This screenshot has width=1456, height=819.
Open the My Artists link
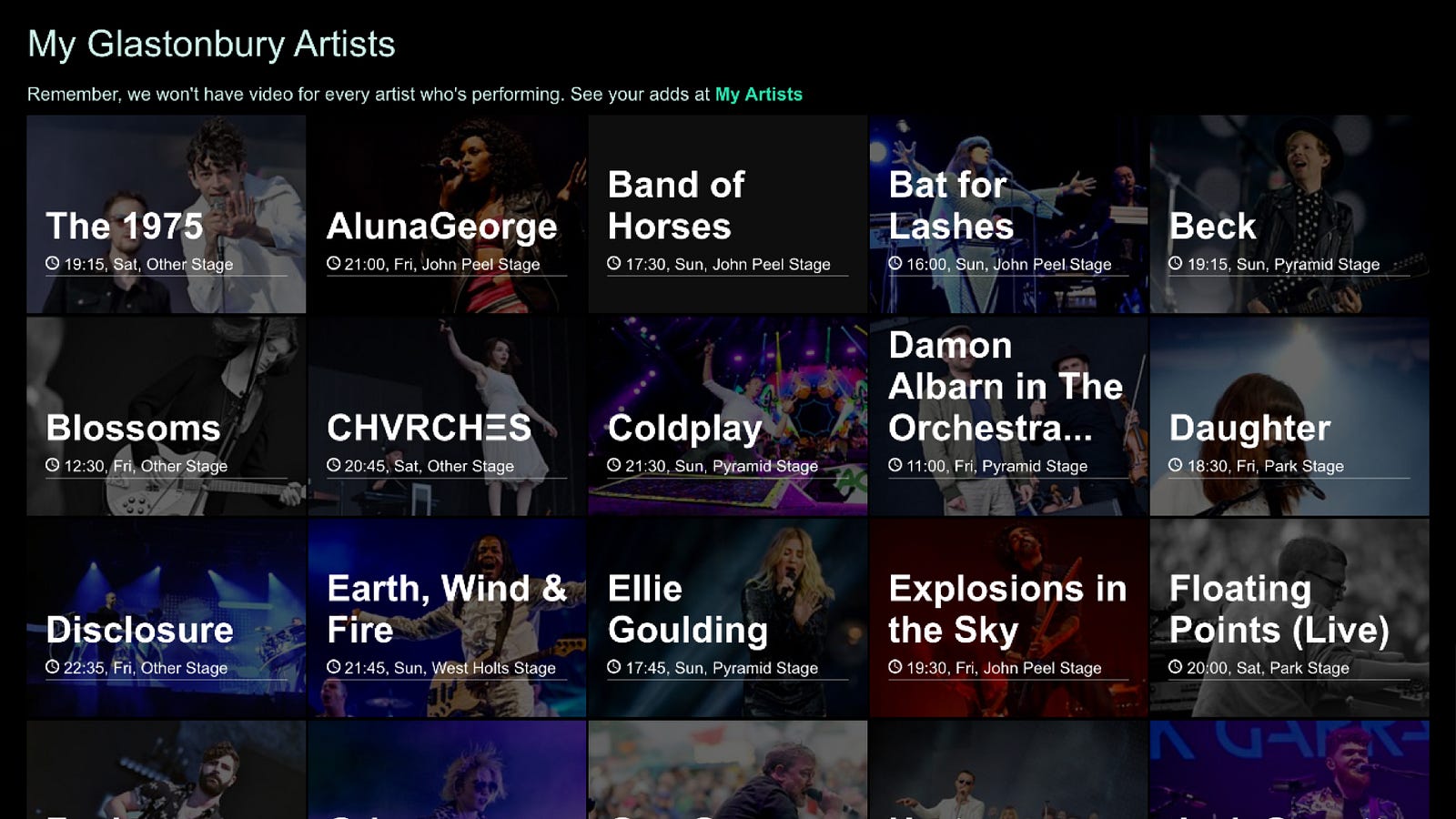(x=758, y=95)
